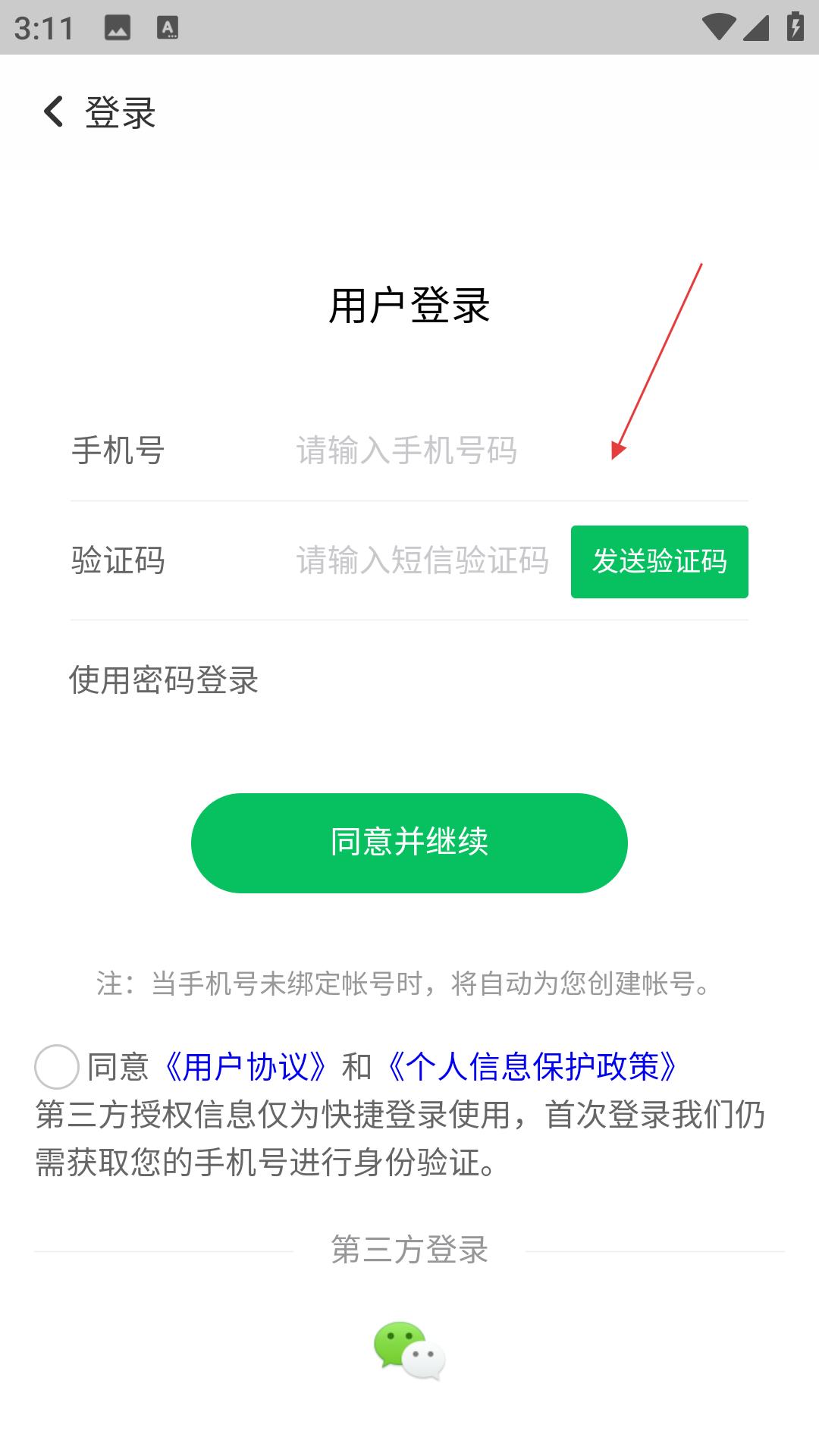This screenshot has width=819, height=1456.
Task: Go back from the 登录 screen
Action: click(x=53, y=112)
